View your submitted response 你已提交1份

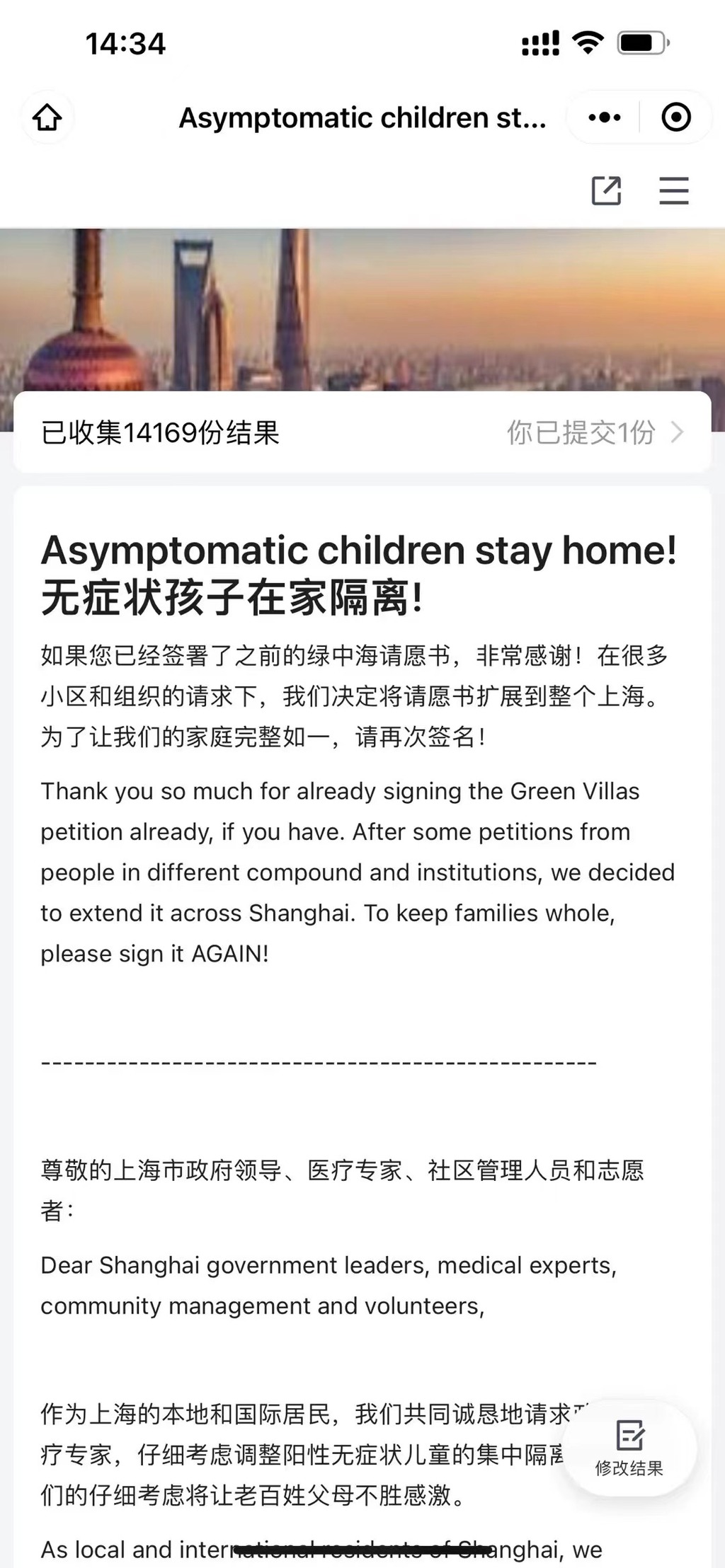(595, 432)
